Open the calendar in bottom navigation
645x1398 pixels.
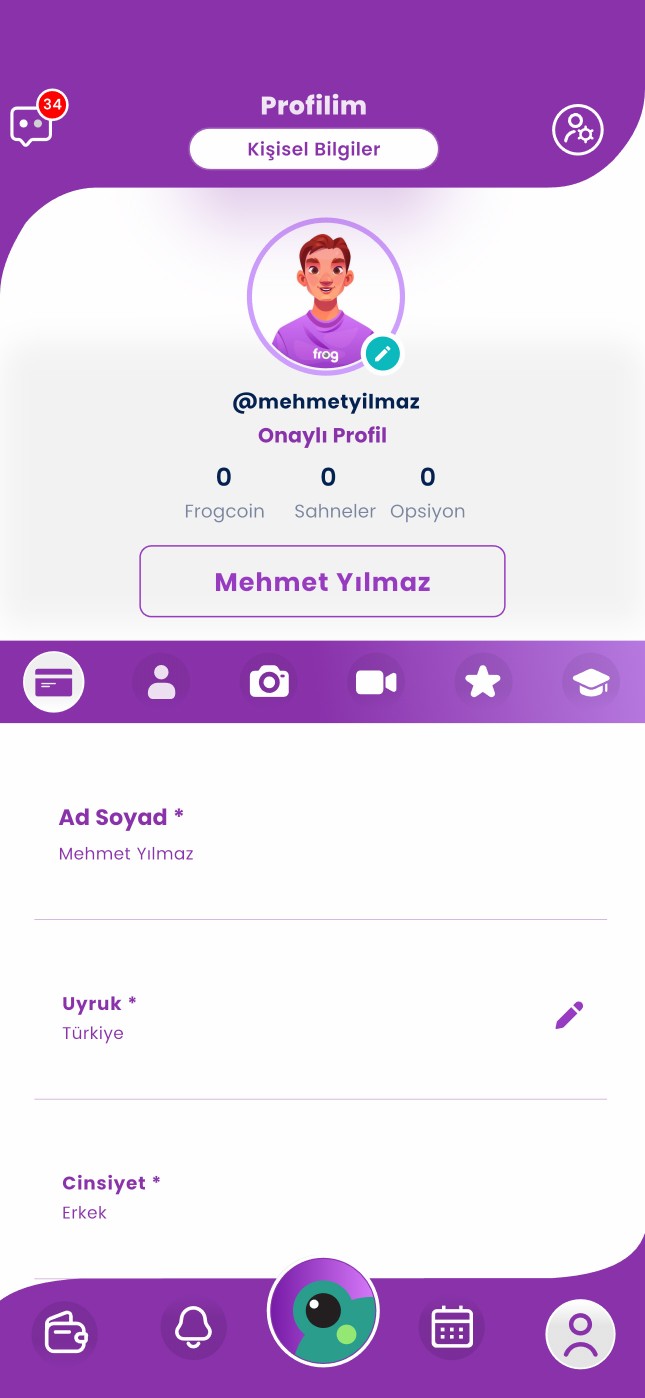pos(451,1328)
